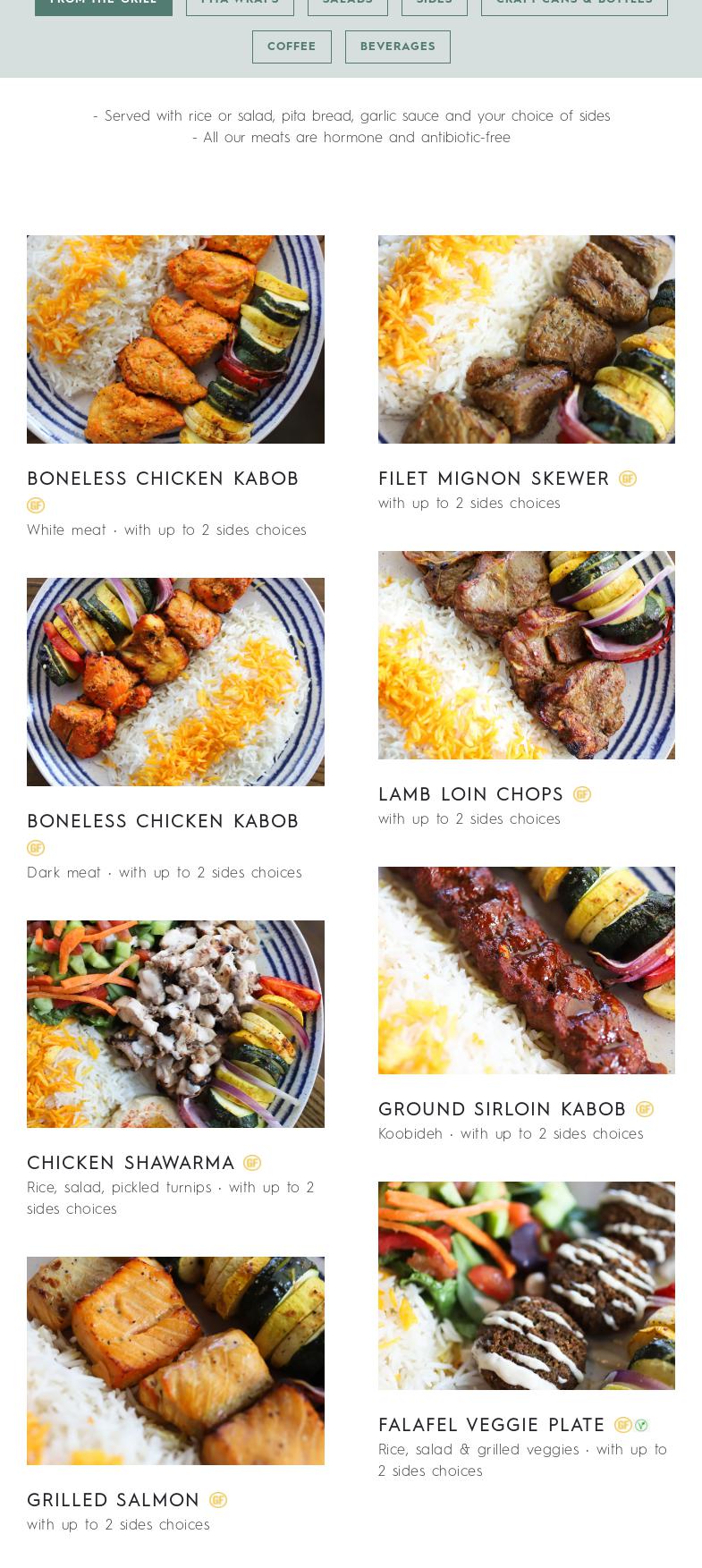
Task: Open the dark meat Boneless Chicken Kabob item
Action: pyautogui.click(x=175, y=682)
